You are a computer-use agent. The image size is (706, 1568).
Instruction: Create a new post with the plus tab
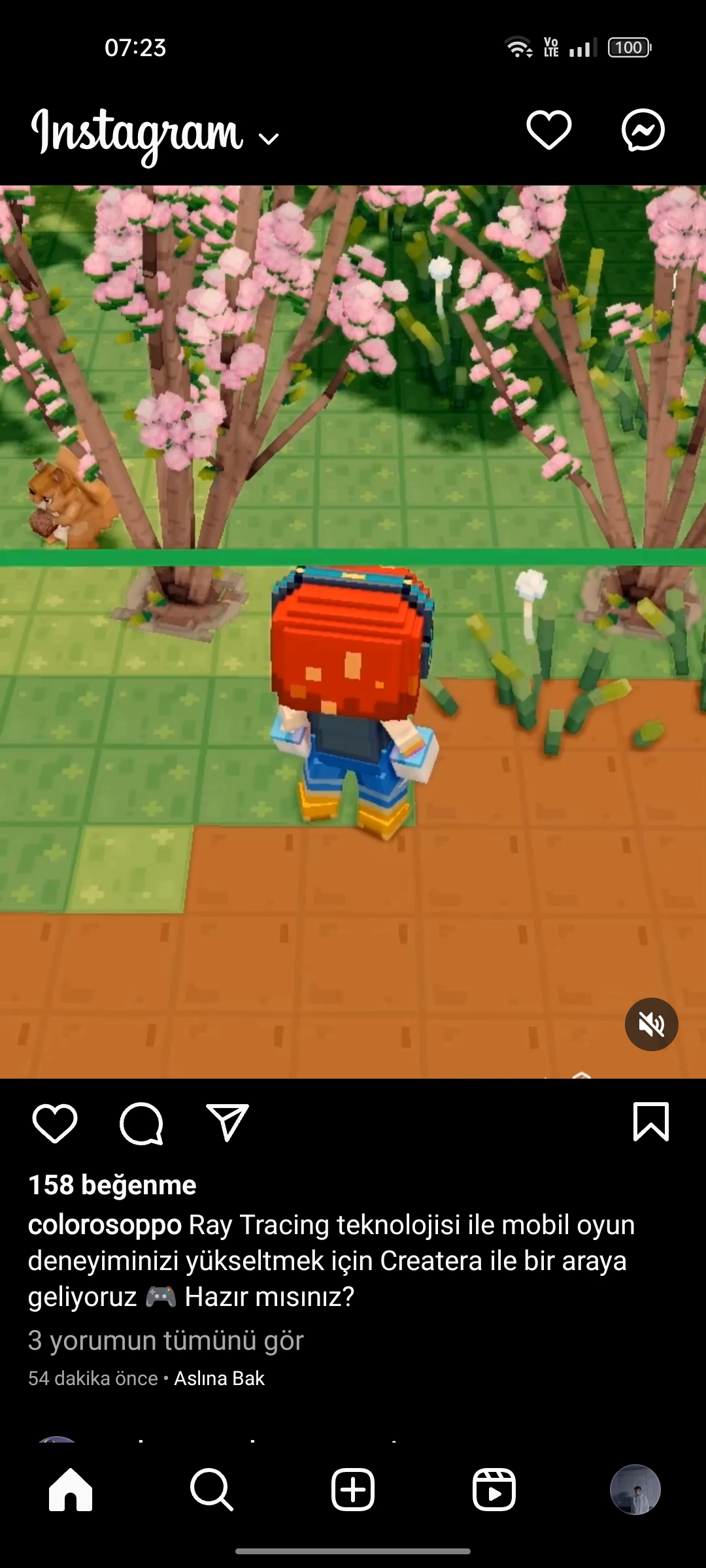click(x=353, y=1490)
